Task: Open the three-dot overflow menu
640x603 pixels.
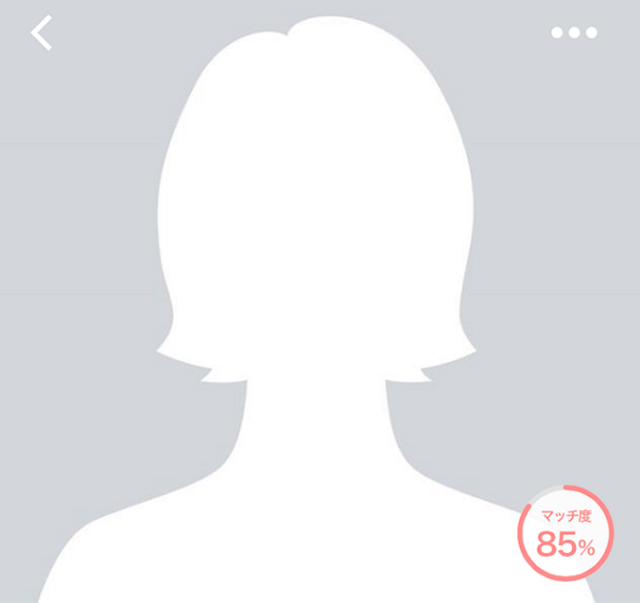Action: (574, 33)
